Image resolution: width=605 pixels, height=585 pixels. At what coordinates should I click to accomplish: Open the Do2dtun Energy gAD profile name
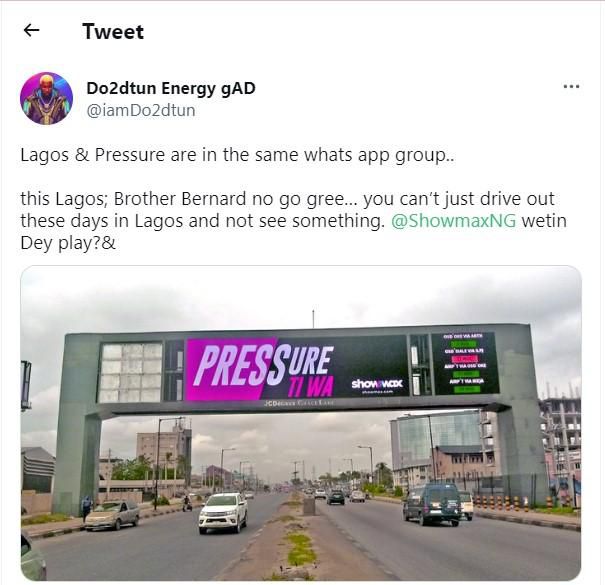pos(171,88)
